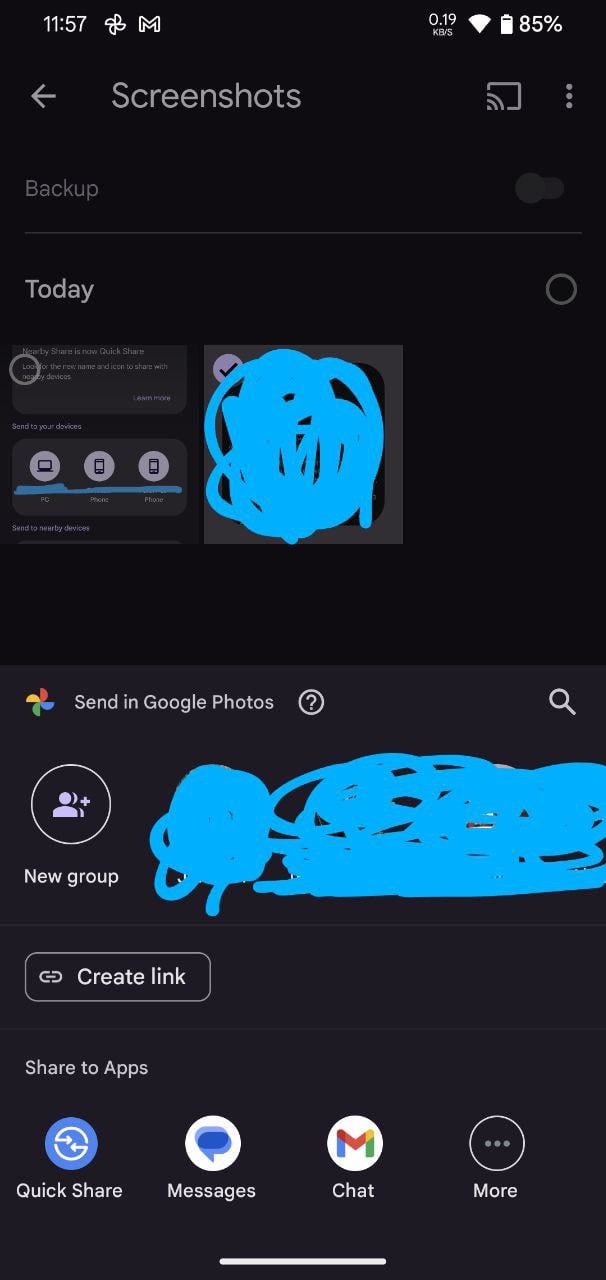Image resolution: width=606 pixels, height=1280 pixels.
Task: Open the cast screen icon
Action: point(503,96)
